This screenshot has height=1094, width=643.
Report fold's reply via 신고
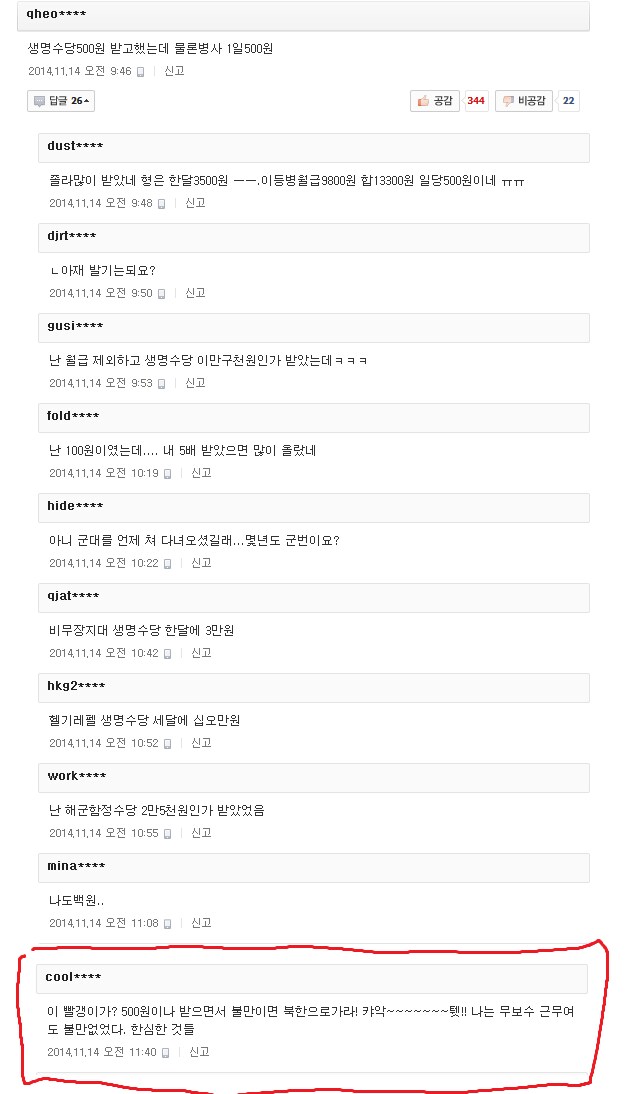(201, 473)
